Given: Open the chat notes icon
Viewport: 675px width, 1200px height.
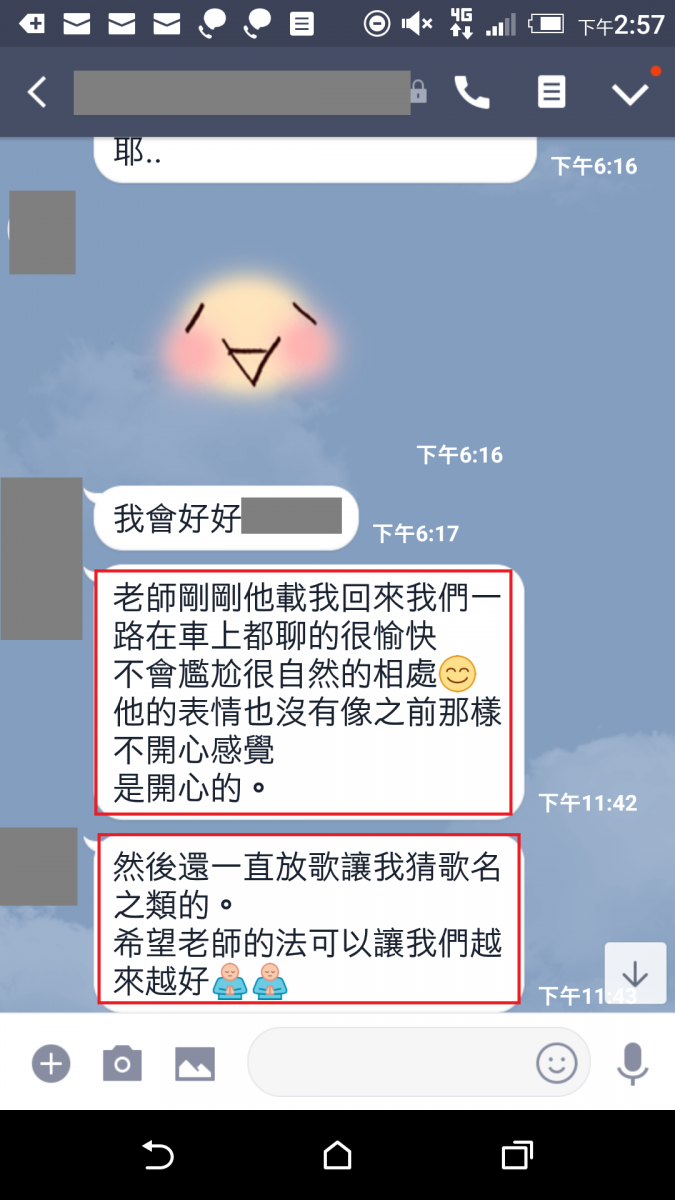Looking at the screenshot, I should 551,93.
